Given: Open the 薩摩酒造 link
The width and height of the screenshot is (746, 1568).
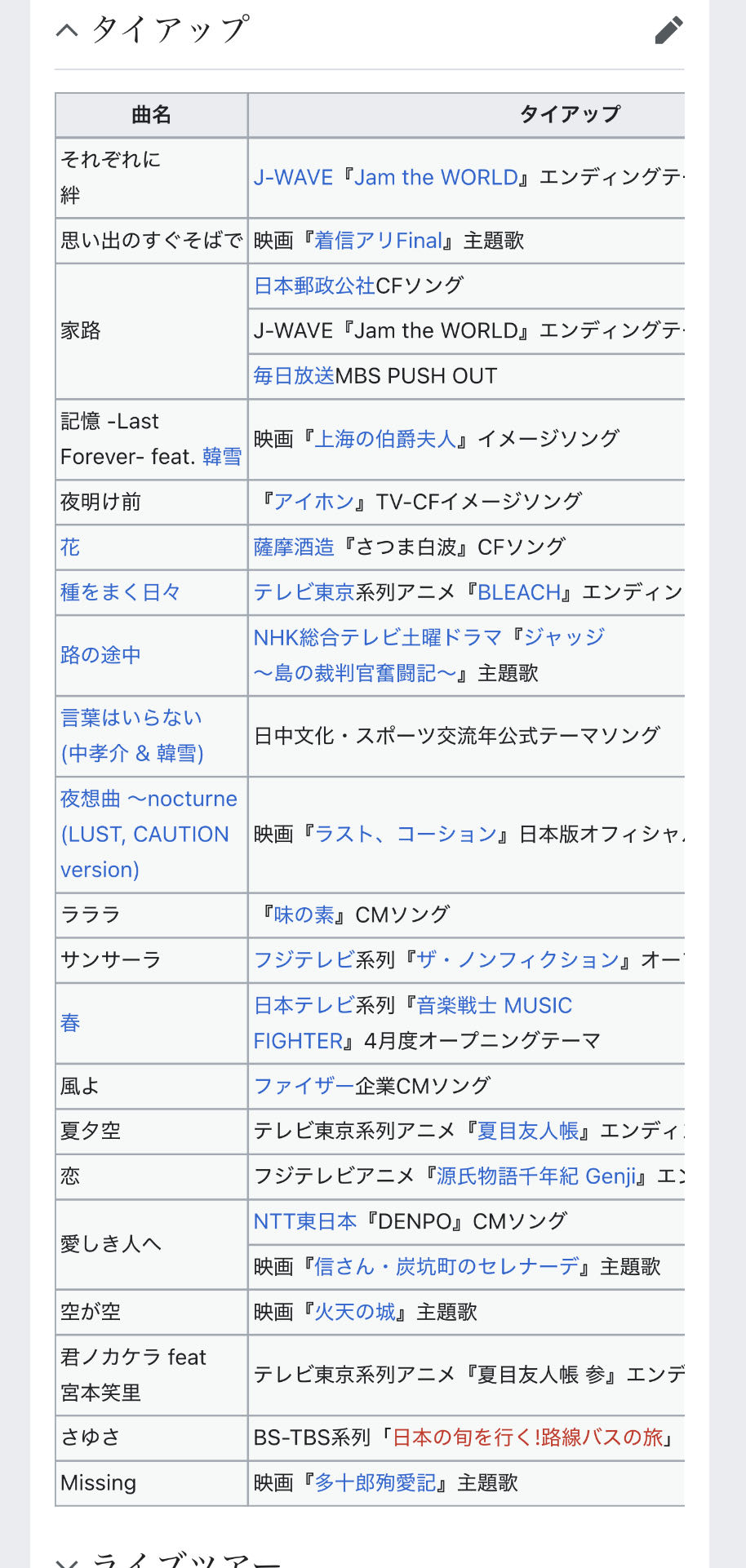Looking at the screenshot, I should tap(294, 547).
